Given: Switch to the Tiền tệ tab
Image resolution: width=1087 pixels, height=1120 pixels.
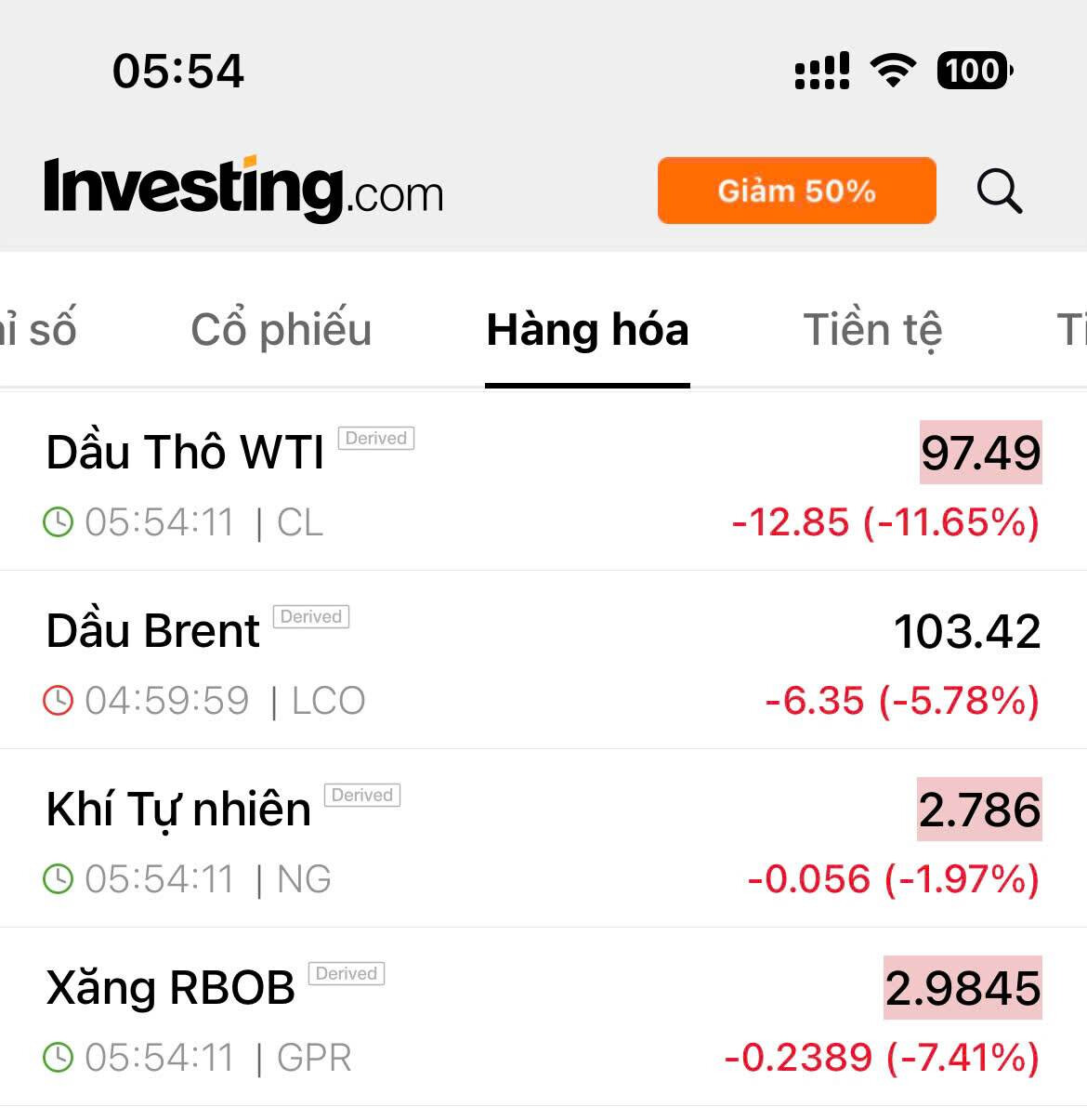Looking at the screenshot, I should tap(872, 330).
